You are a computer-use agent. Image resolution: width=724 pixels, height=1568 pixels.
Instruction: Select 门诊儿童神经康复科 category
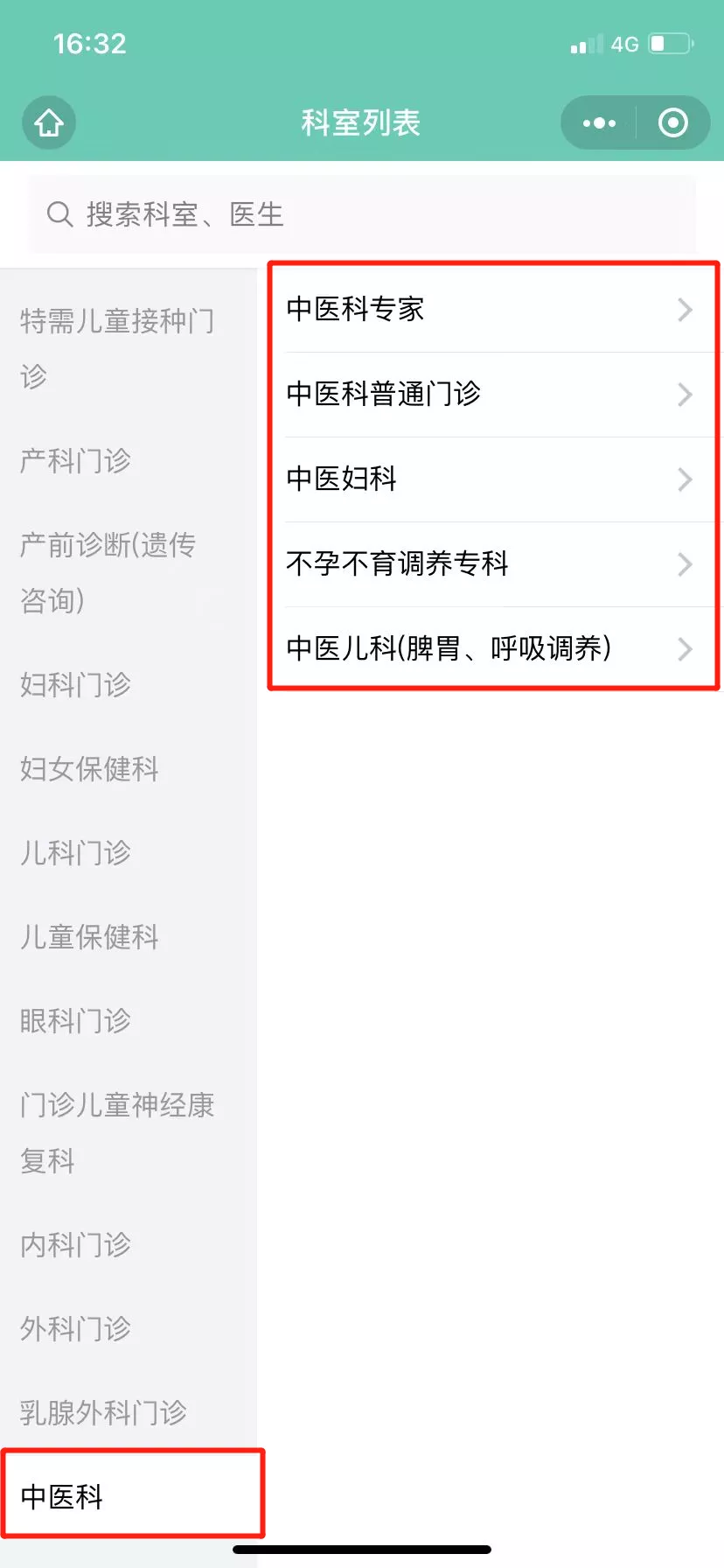[117, 1132]
